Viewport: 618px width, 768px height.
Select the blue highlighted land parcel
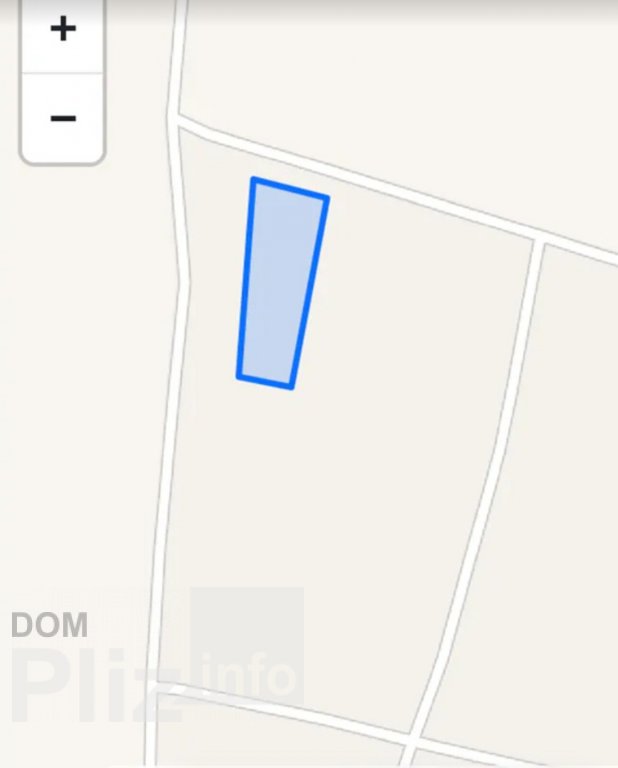click(280, 283)
